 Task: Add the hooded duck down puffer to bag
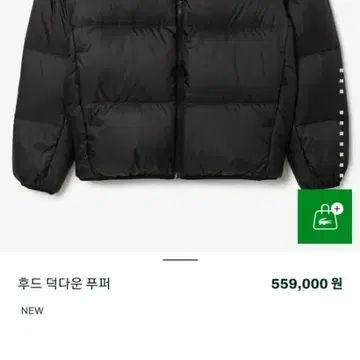(x=325, y=217)
